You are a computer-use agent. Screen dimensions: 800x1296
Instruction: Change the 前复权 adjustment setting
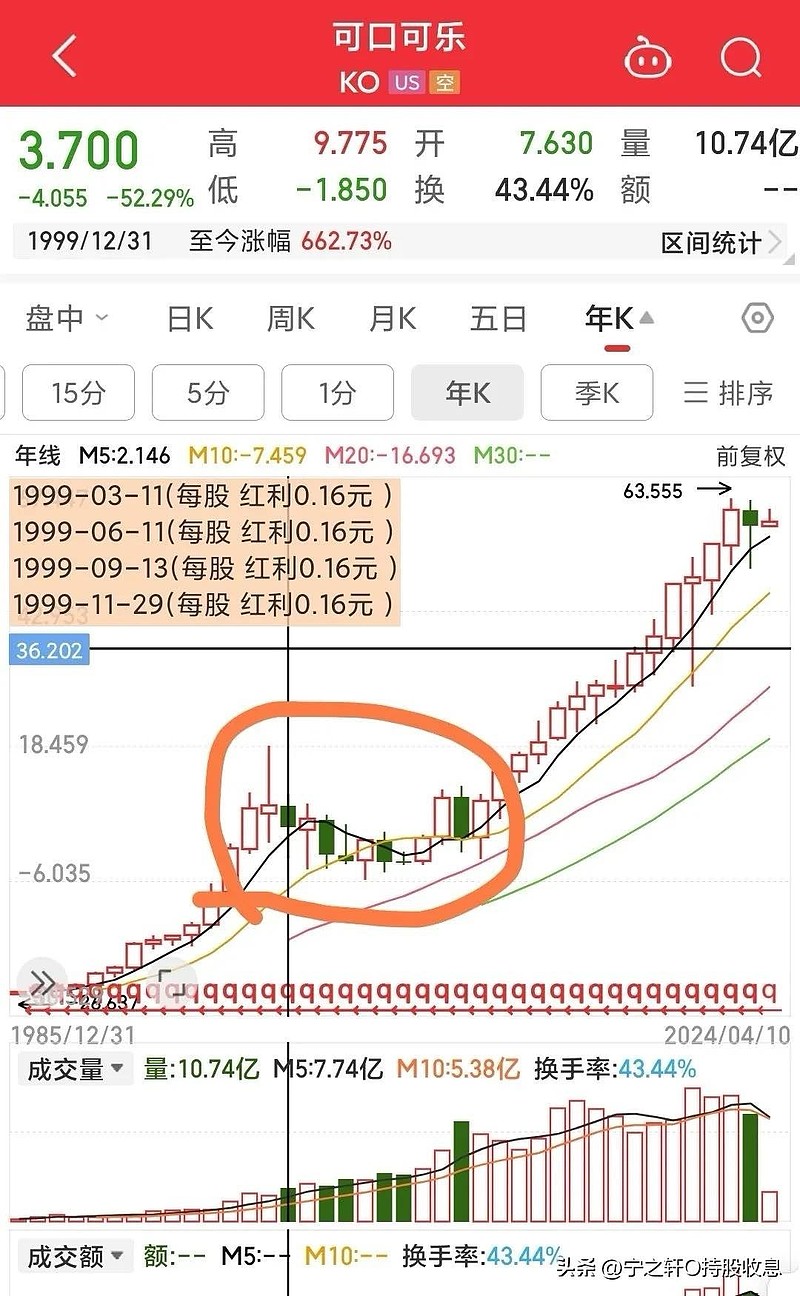pyautogui.click(x=751, y=456)
